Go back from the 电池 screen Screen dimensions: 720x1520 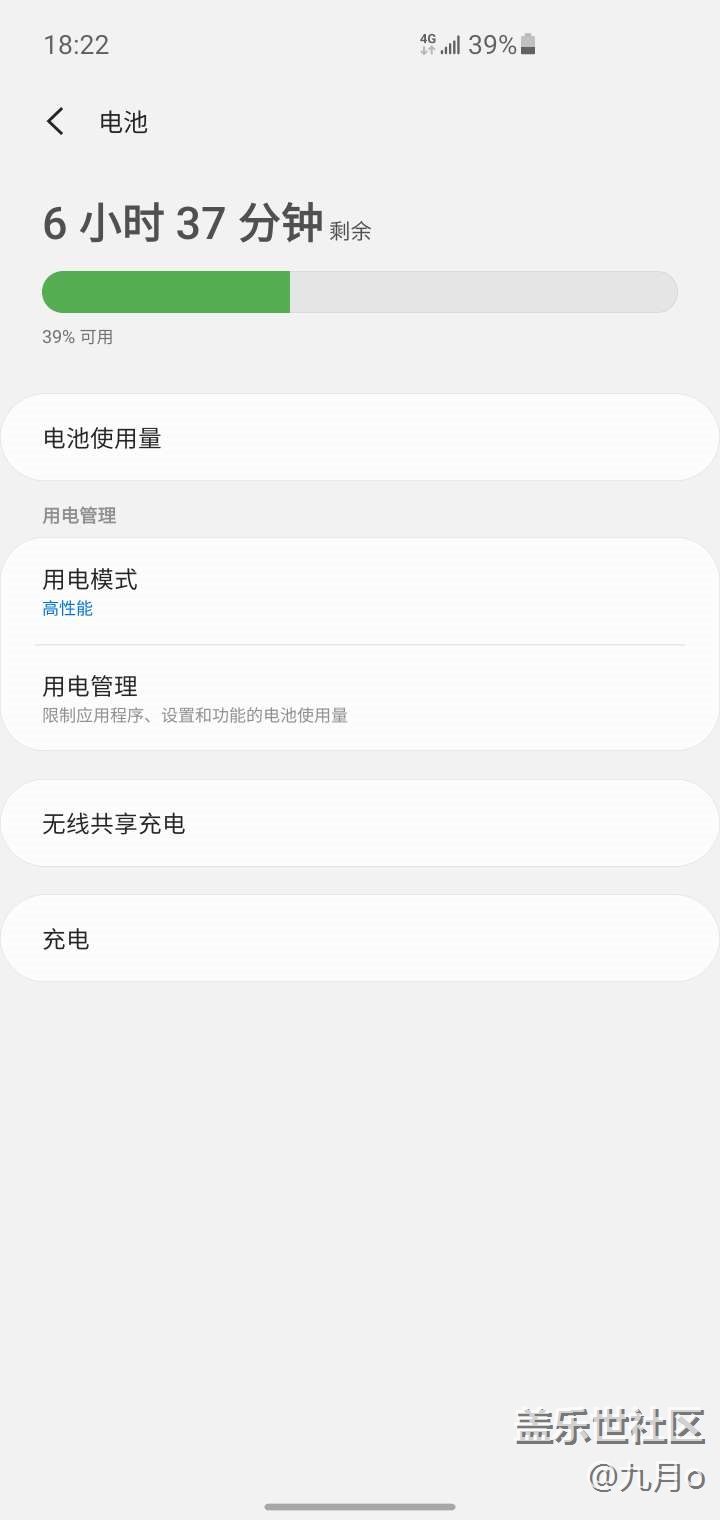[x=56, y=122]
